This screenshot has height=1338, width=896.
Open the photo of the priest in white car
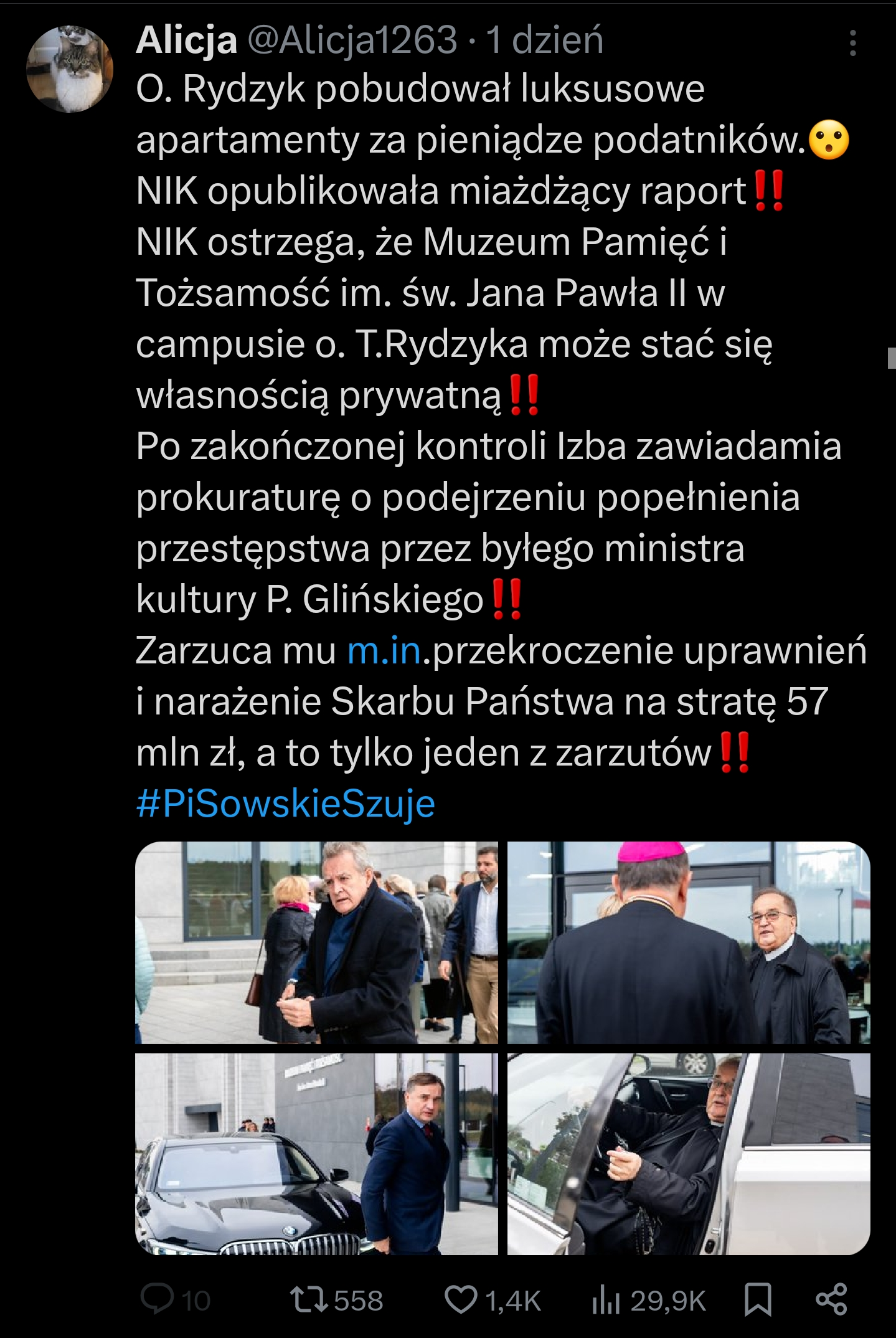click(688, 1154)
